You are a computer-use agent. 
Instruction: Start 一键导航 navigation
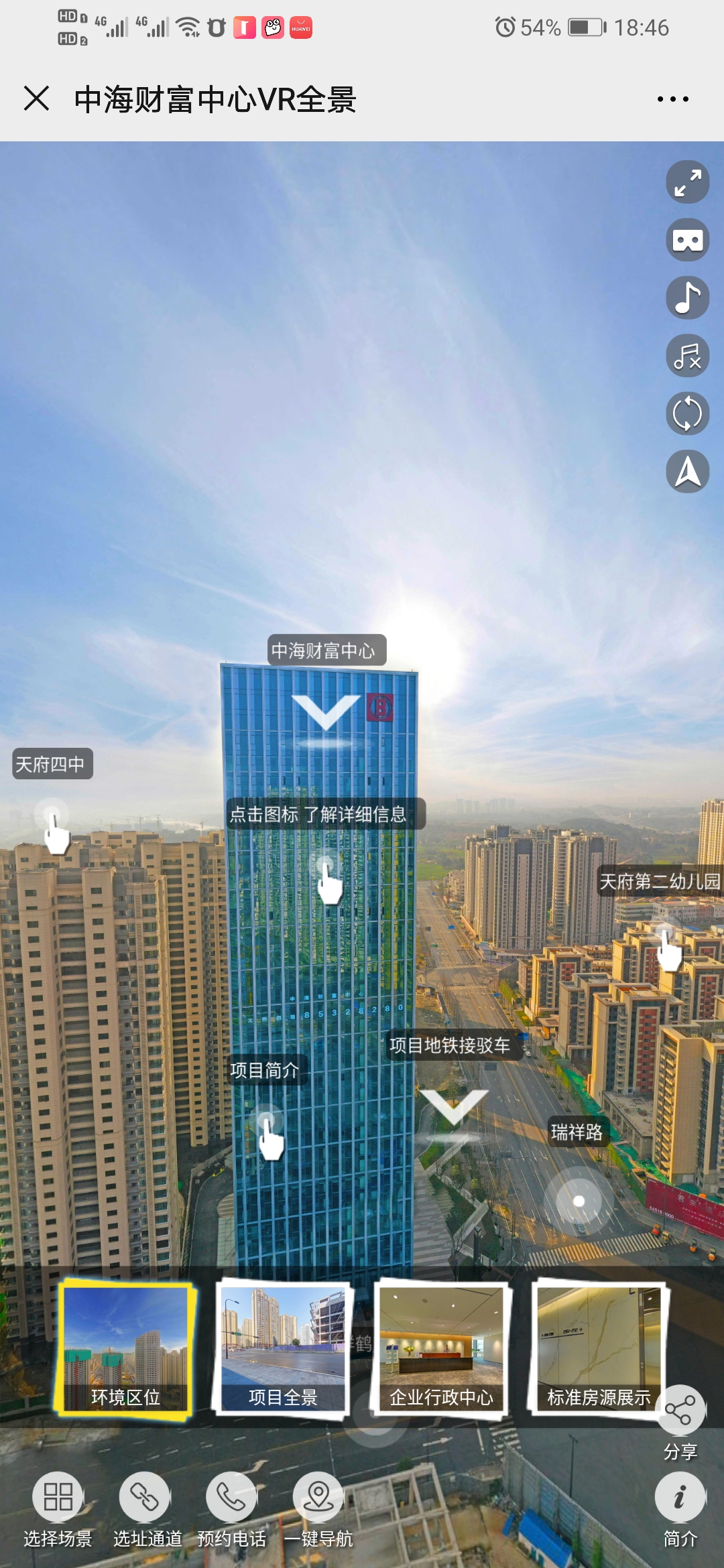pyautogui.click(x=318, y=1509)
